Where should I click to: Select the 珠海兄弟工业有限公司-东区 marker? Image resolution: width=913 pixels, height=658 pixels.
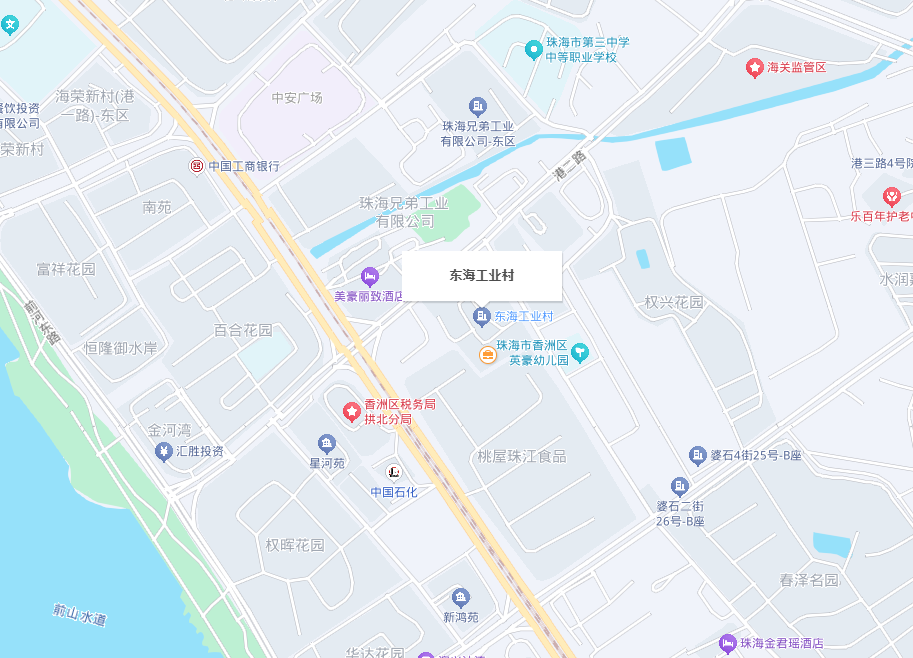(x=478, y=106)
